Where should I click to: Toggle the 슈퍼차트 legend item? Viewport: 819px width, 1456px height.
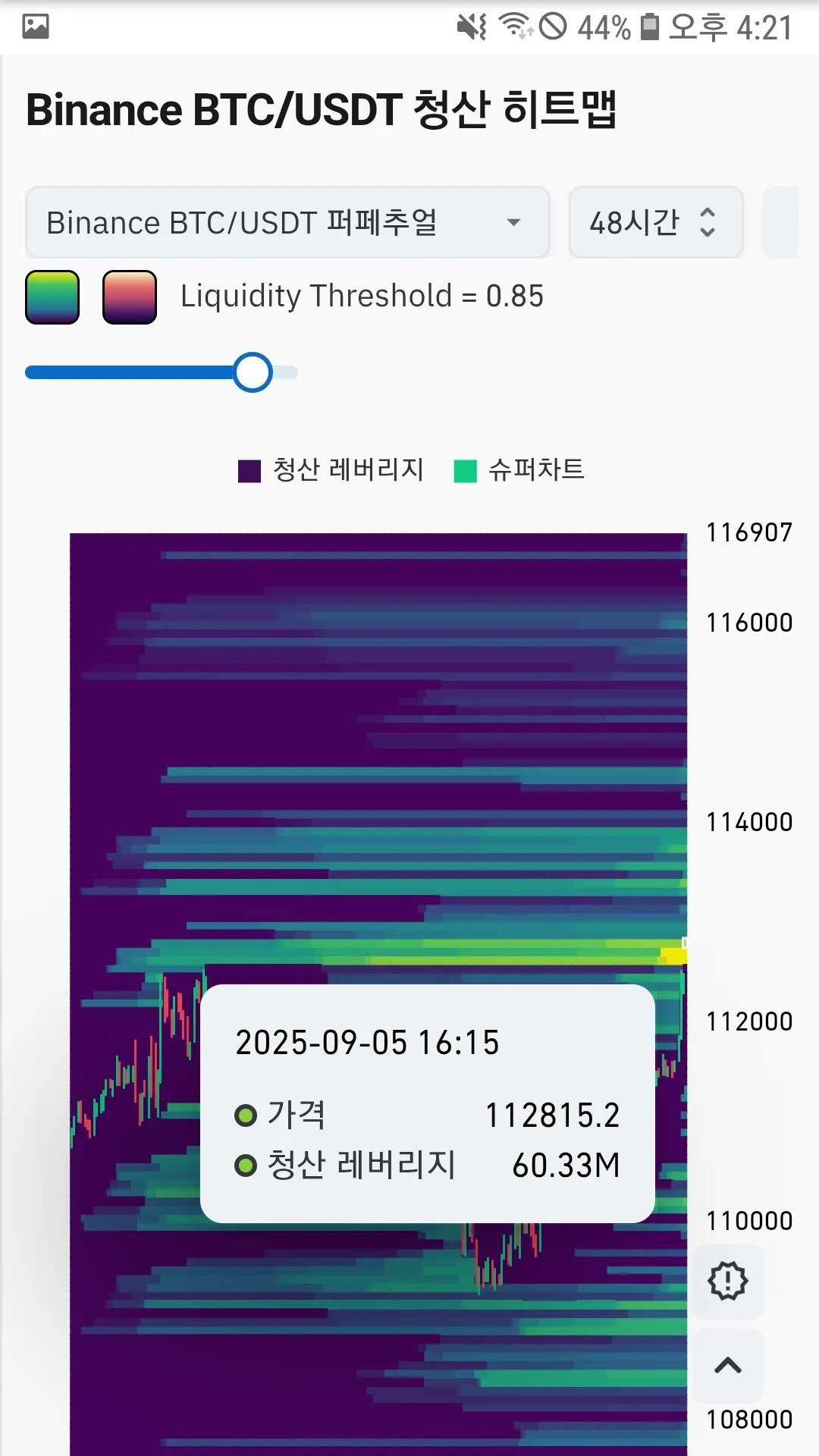point(519,470)
